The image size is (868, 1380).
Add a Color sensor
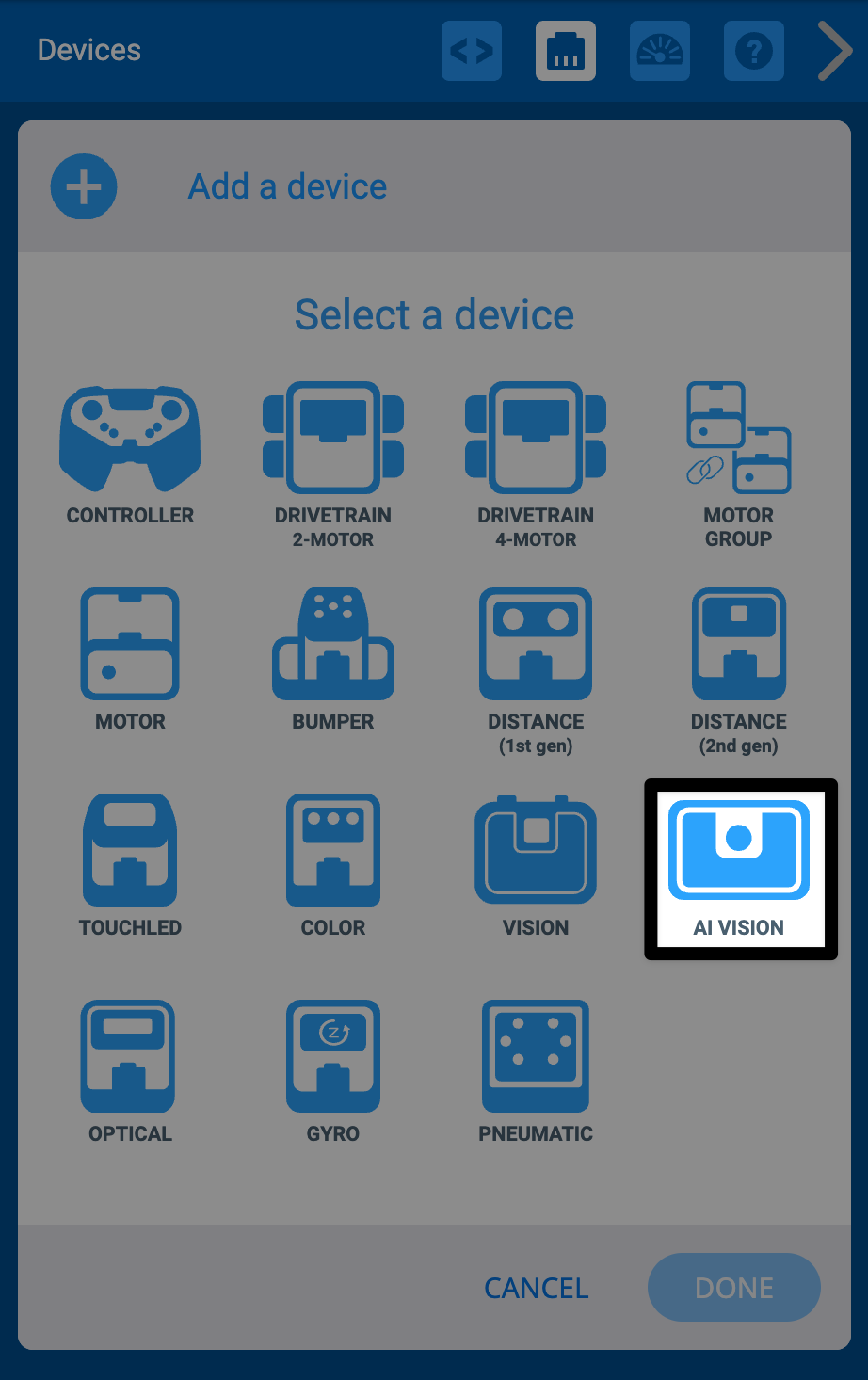[332, 864]
